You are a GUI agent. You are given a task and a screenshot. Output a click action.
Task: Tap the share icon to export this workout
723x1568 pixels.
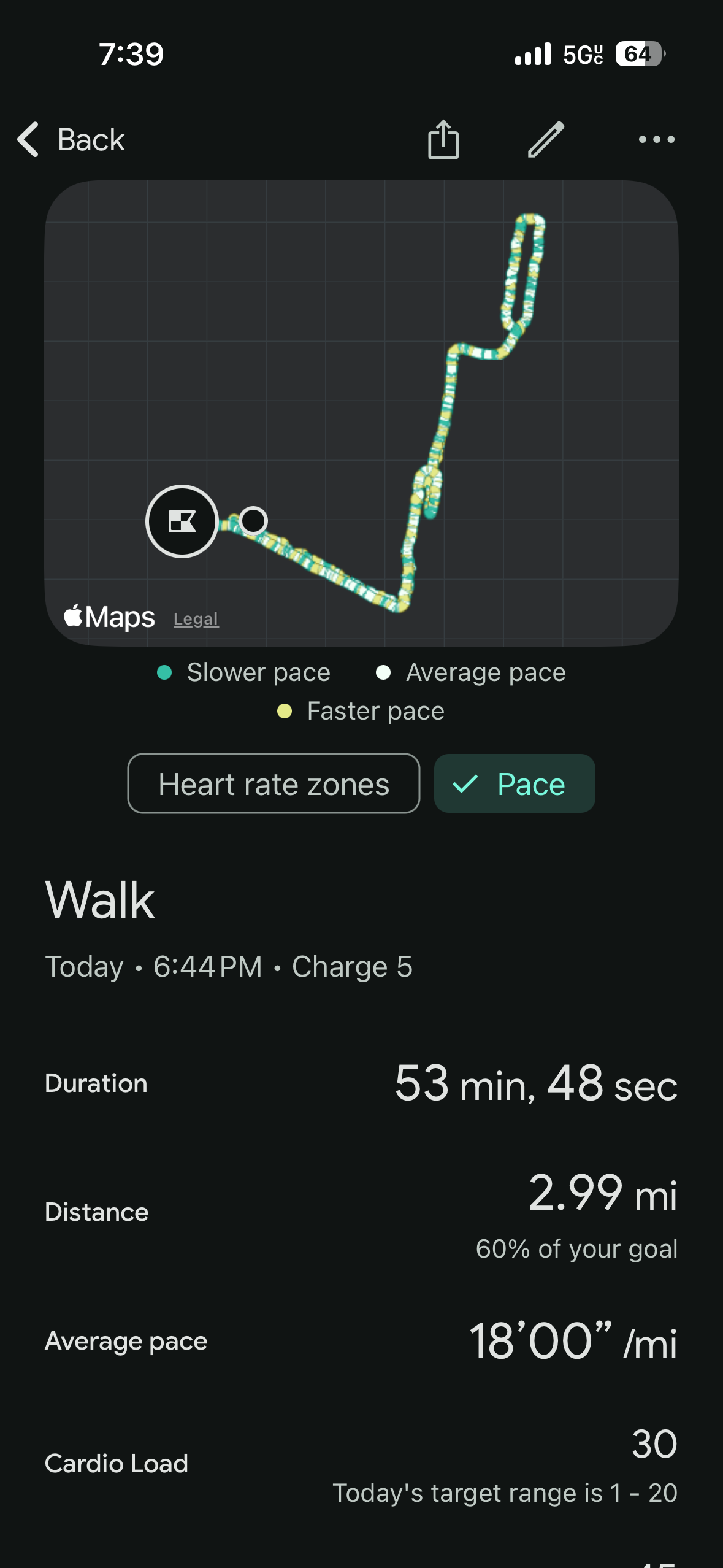coord(443,140)
